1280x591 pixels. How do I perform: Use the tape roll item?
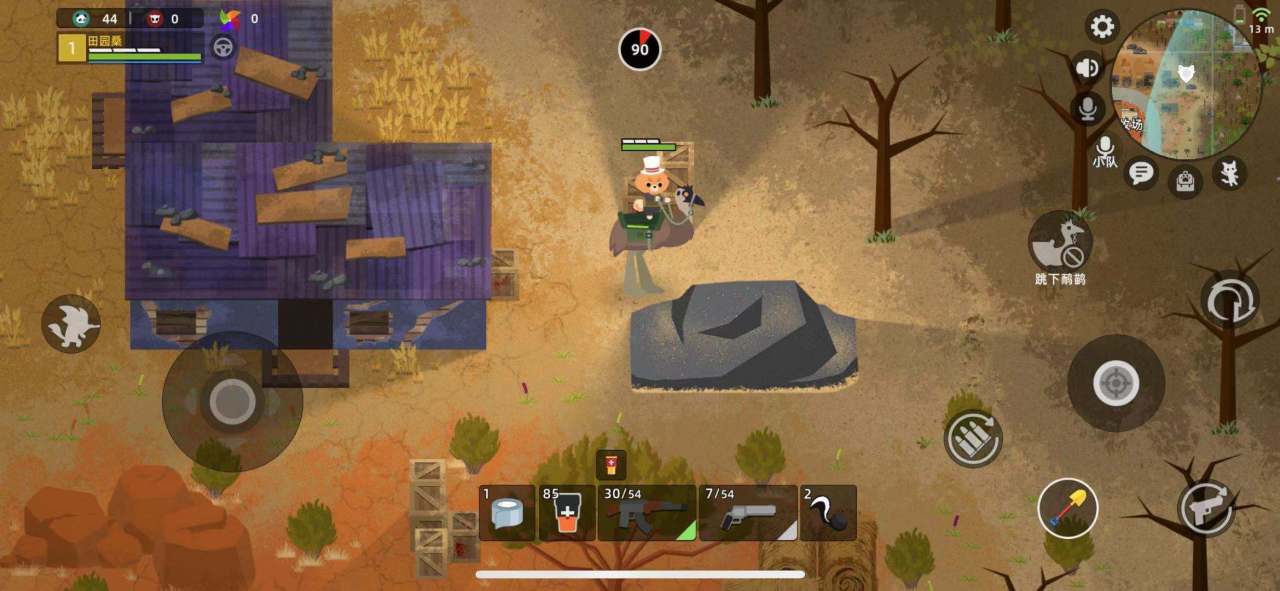point(508,513)
